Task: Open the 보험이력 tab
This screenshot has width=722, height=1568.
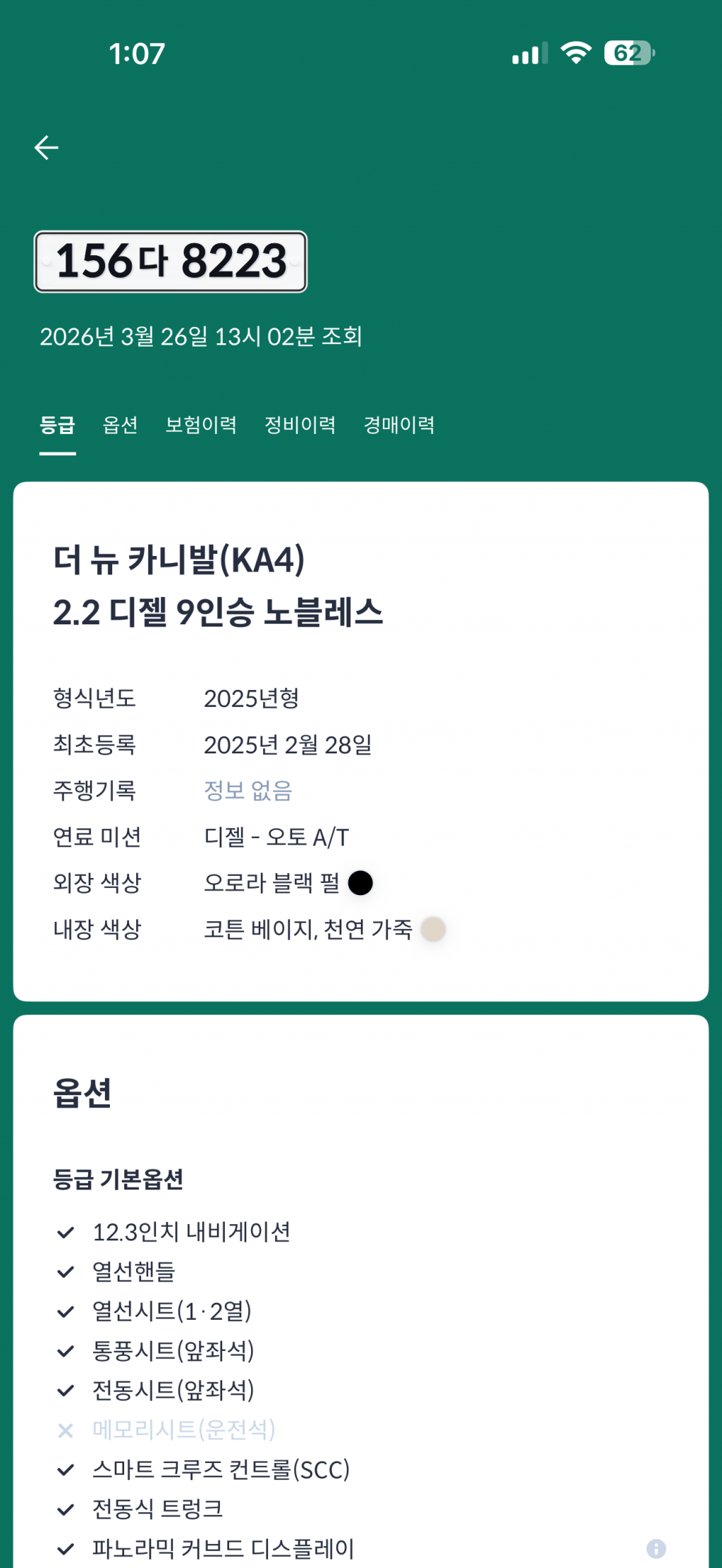Action: coord(201,425)
